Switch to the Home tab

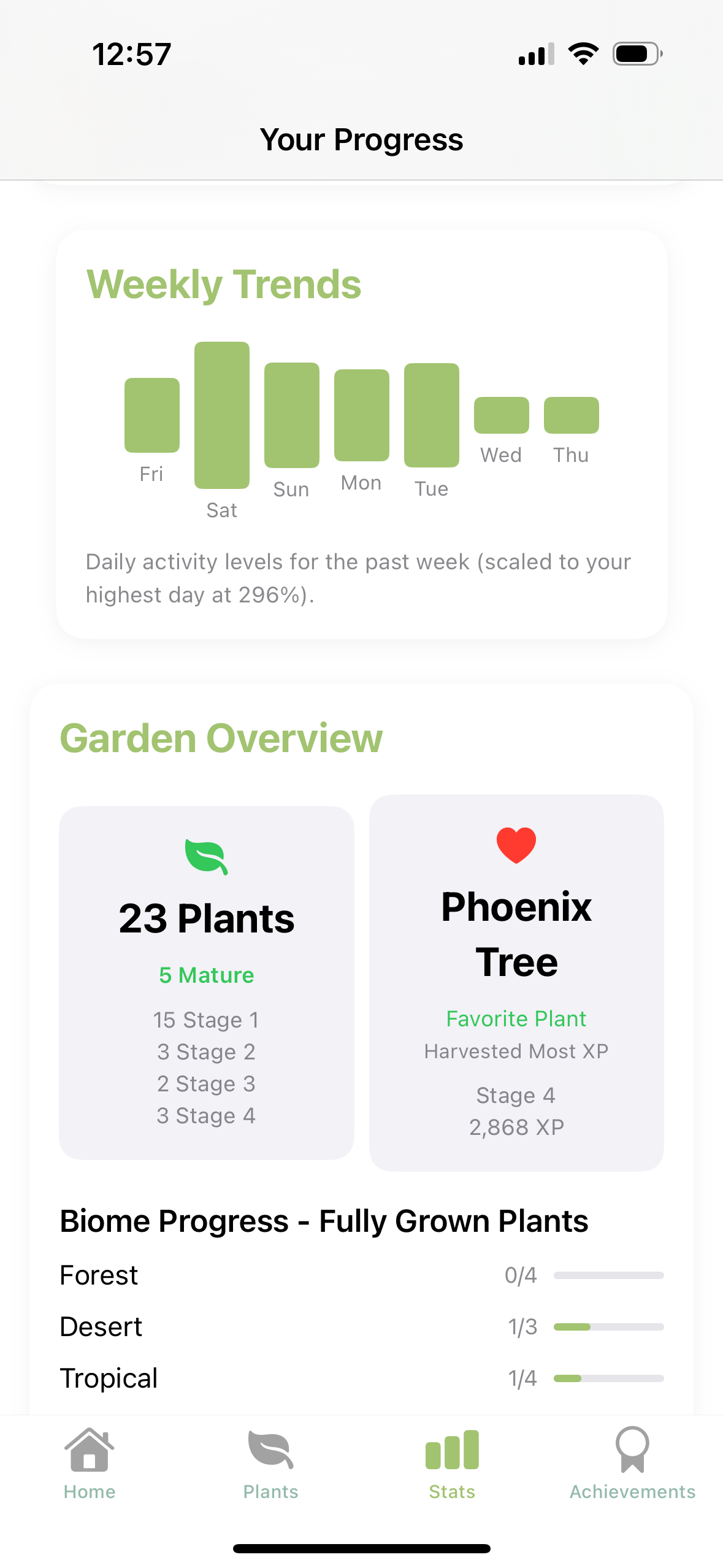pyautogui.click(x=90, y=1464)
